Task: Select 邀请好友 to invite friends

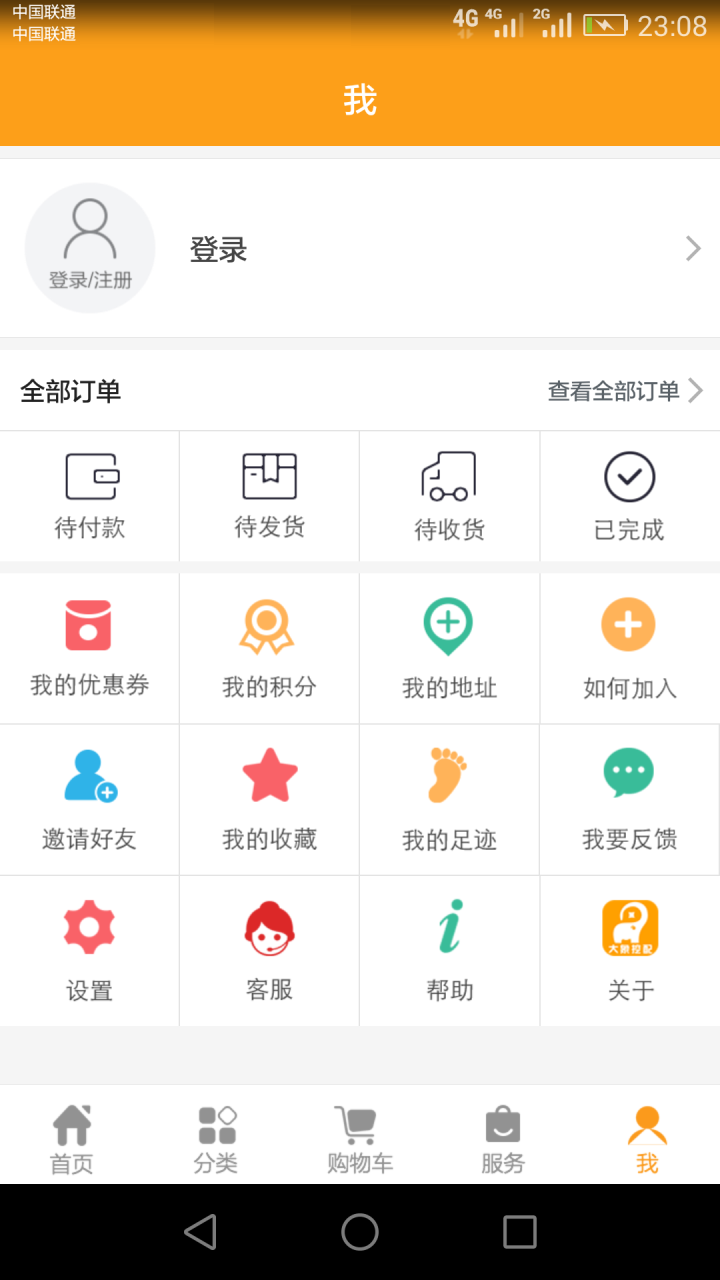Action: click(x=90, y=800)
